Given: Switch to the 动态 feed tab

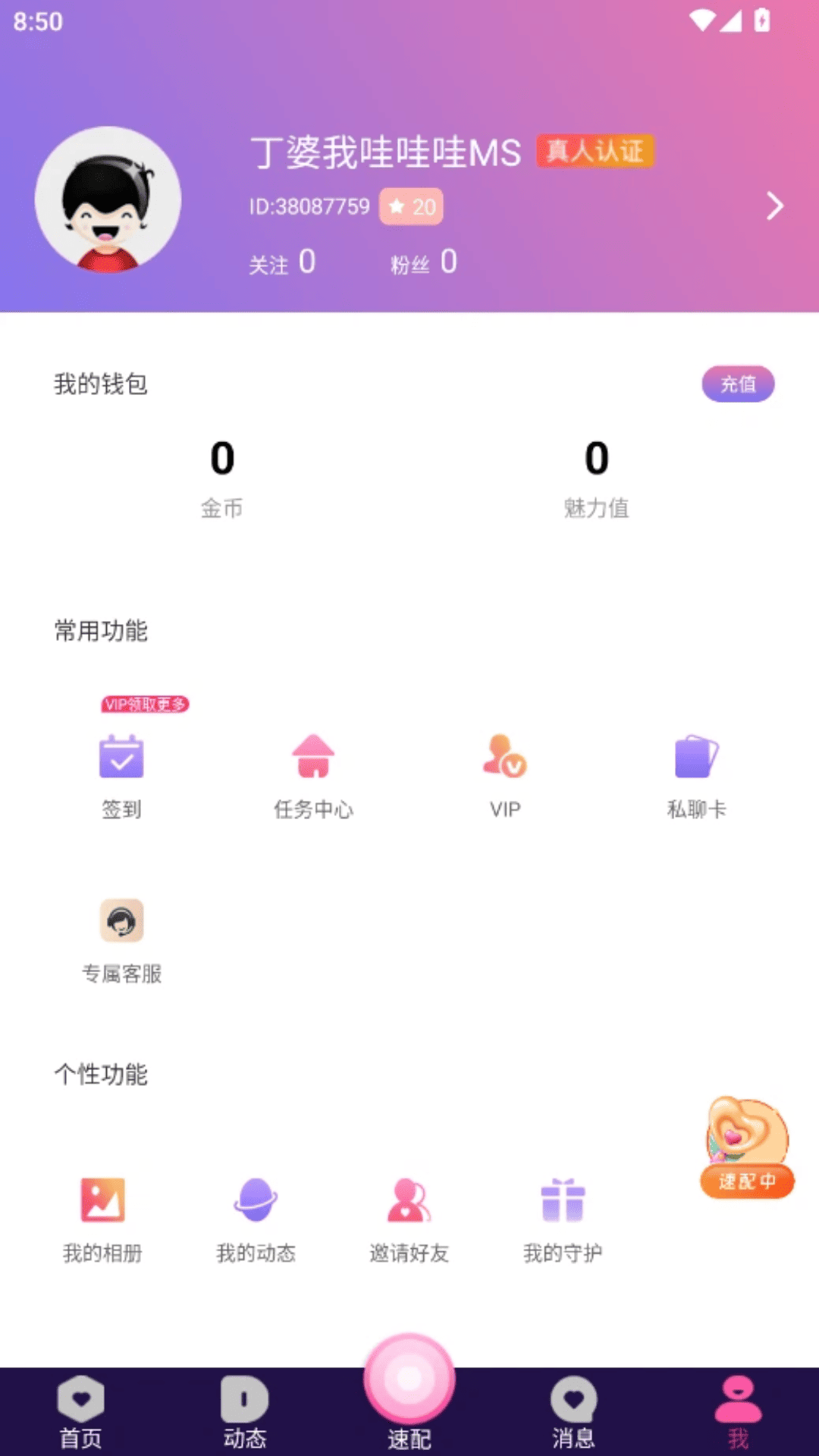Looking at the screenshot, I should 244,1412.
